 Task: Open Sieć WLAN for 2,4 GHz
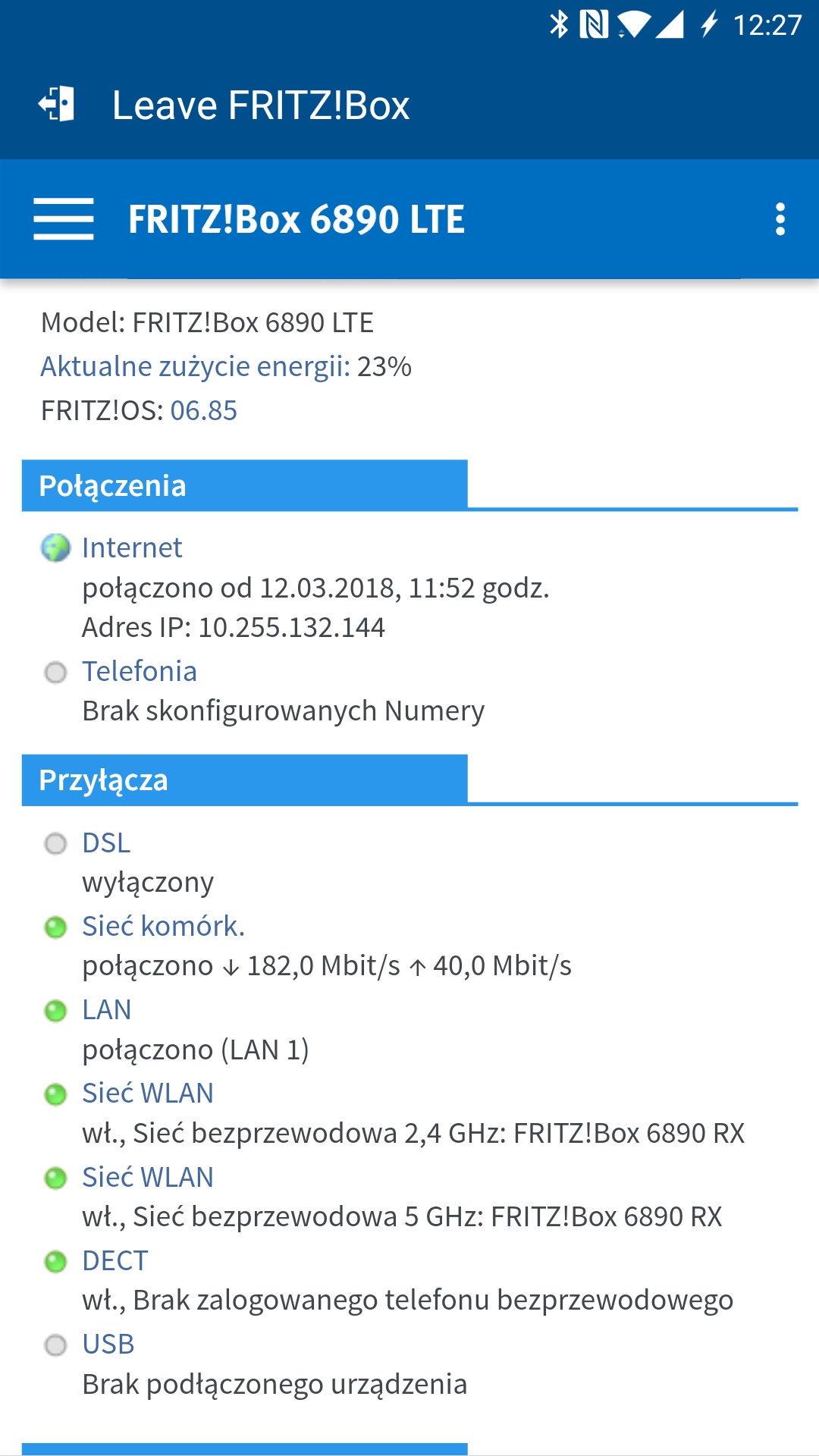point(148,1093)
